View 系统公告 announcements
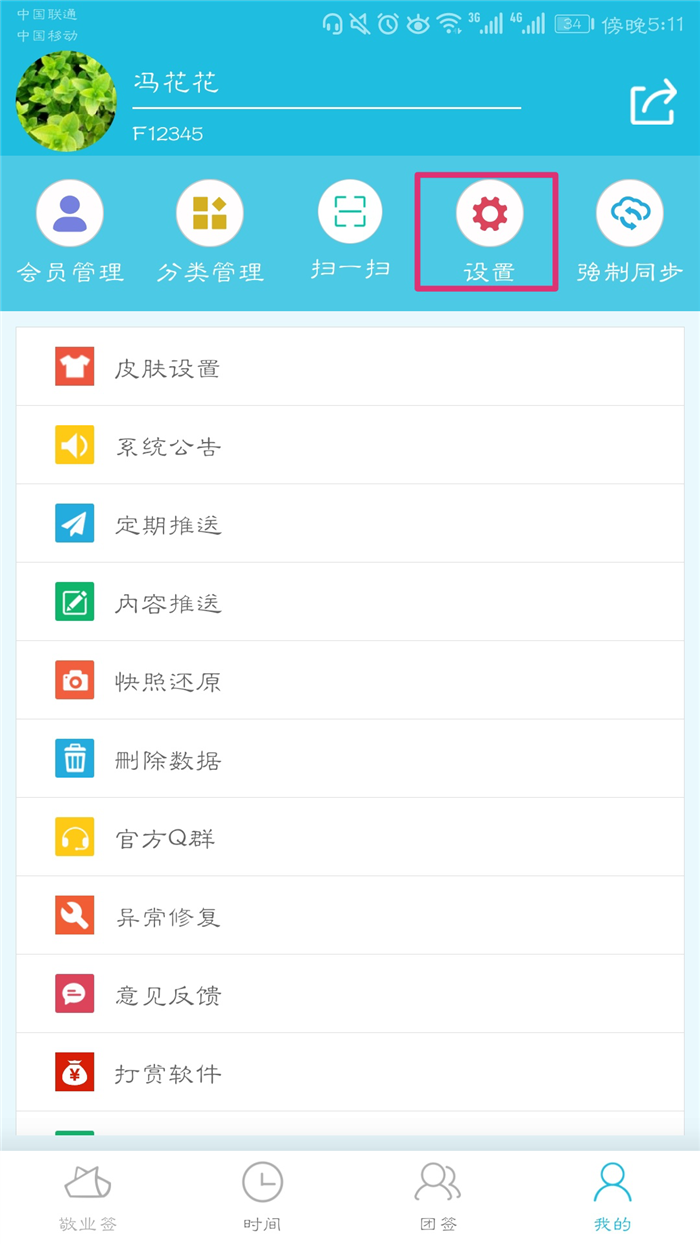The image size is (700, 1244). coord(350,445)
